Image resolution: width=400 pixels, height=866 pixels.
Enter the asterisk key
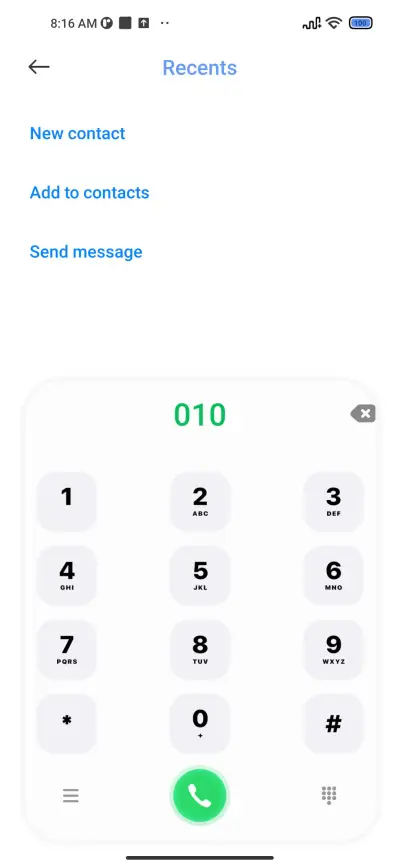(x=67, y=724)
